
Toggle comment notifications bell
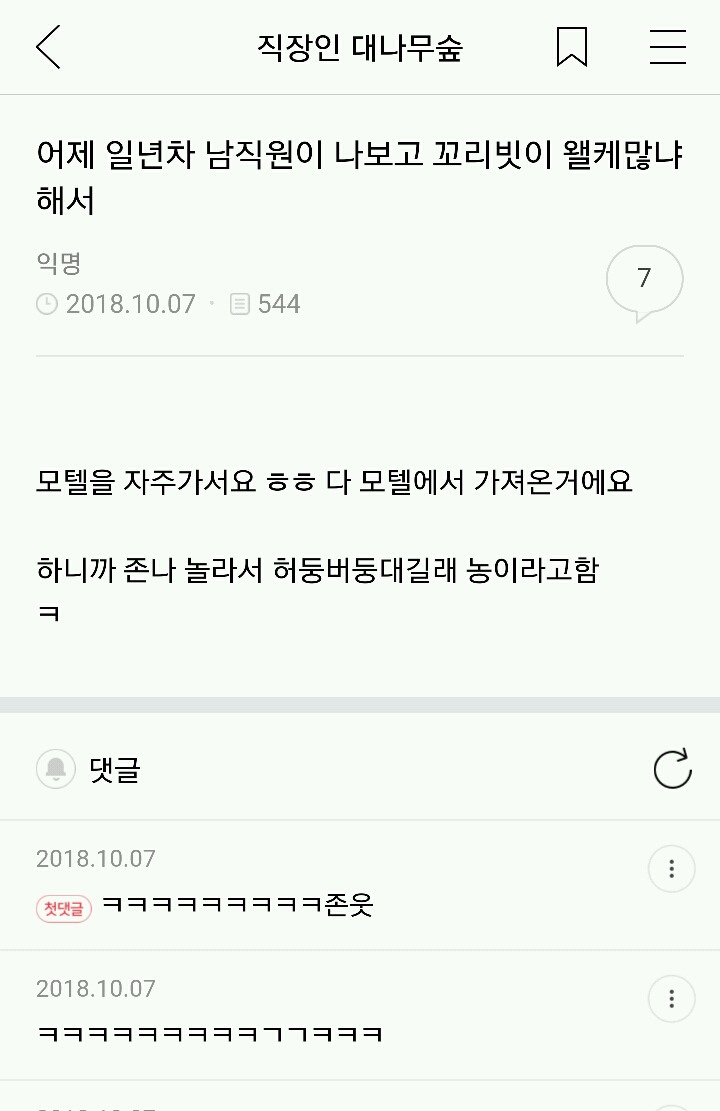[56, 769]
